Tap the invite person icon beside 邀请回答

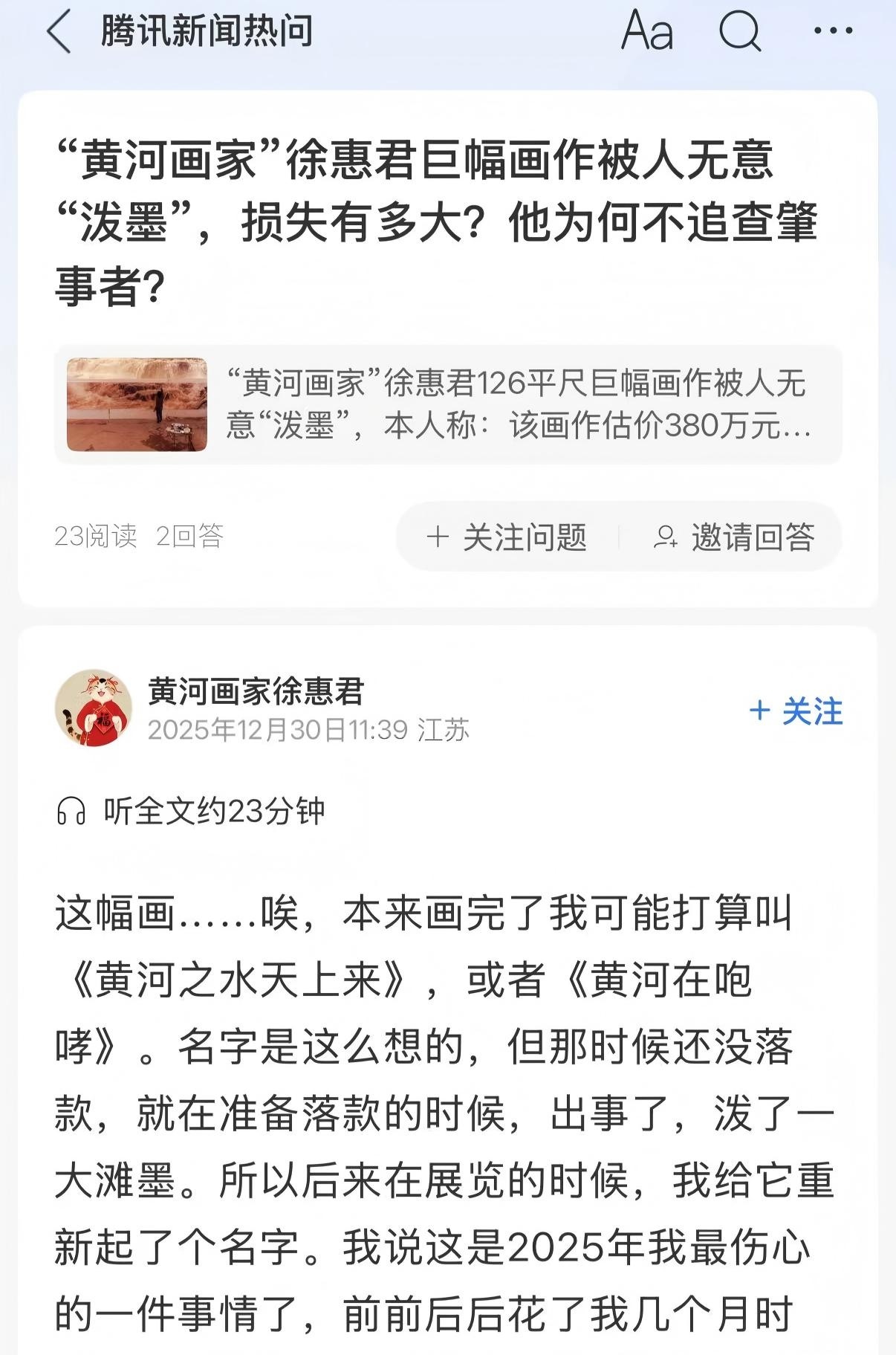point(667,537)
